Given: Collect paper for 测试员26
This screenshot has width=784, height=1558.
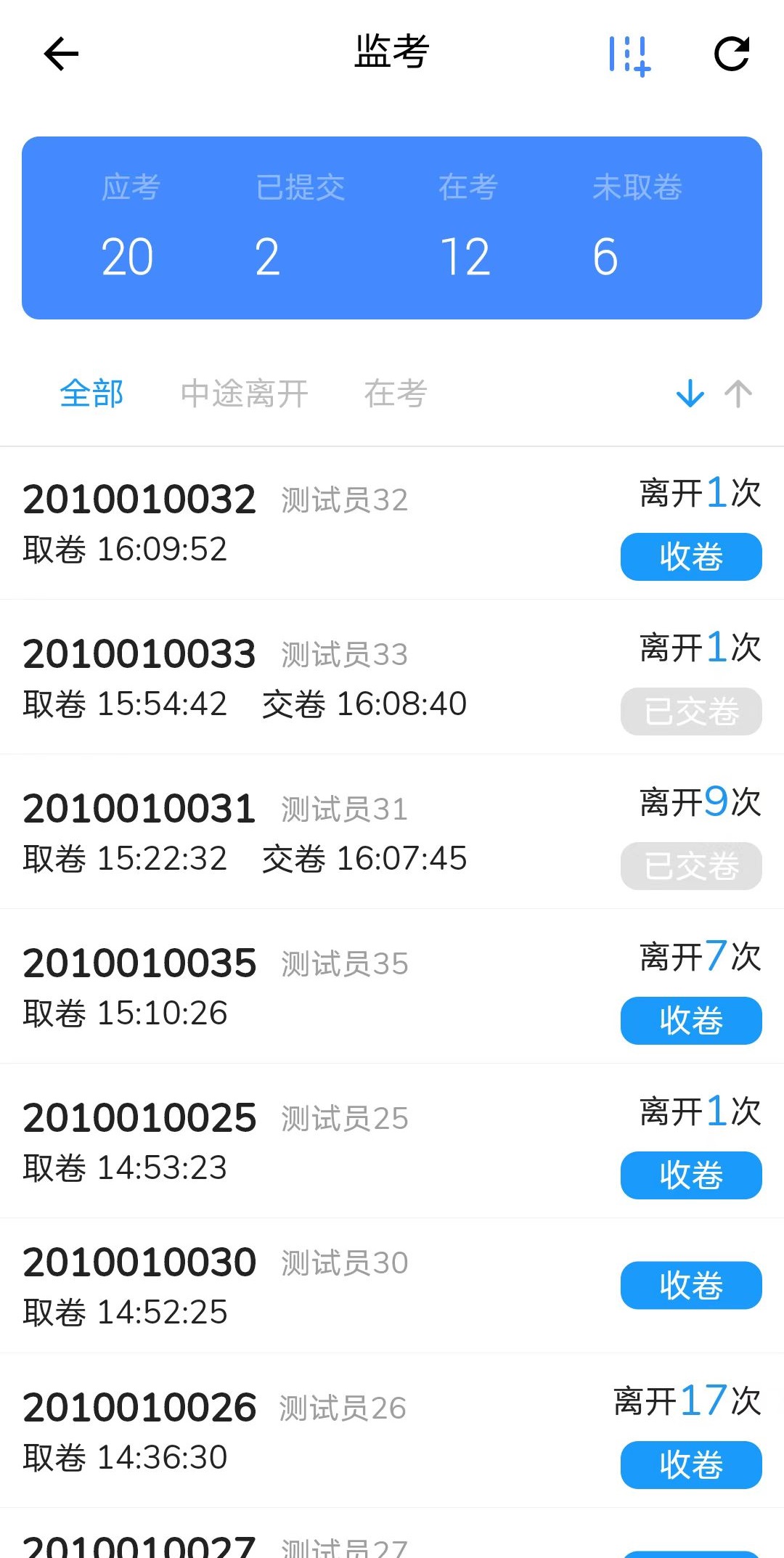Looking at the screenshot, I should (691, 1465).
